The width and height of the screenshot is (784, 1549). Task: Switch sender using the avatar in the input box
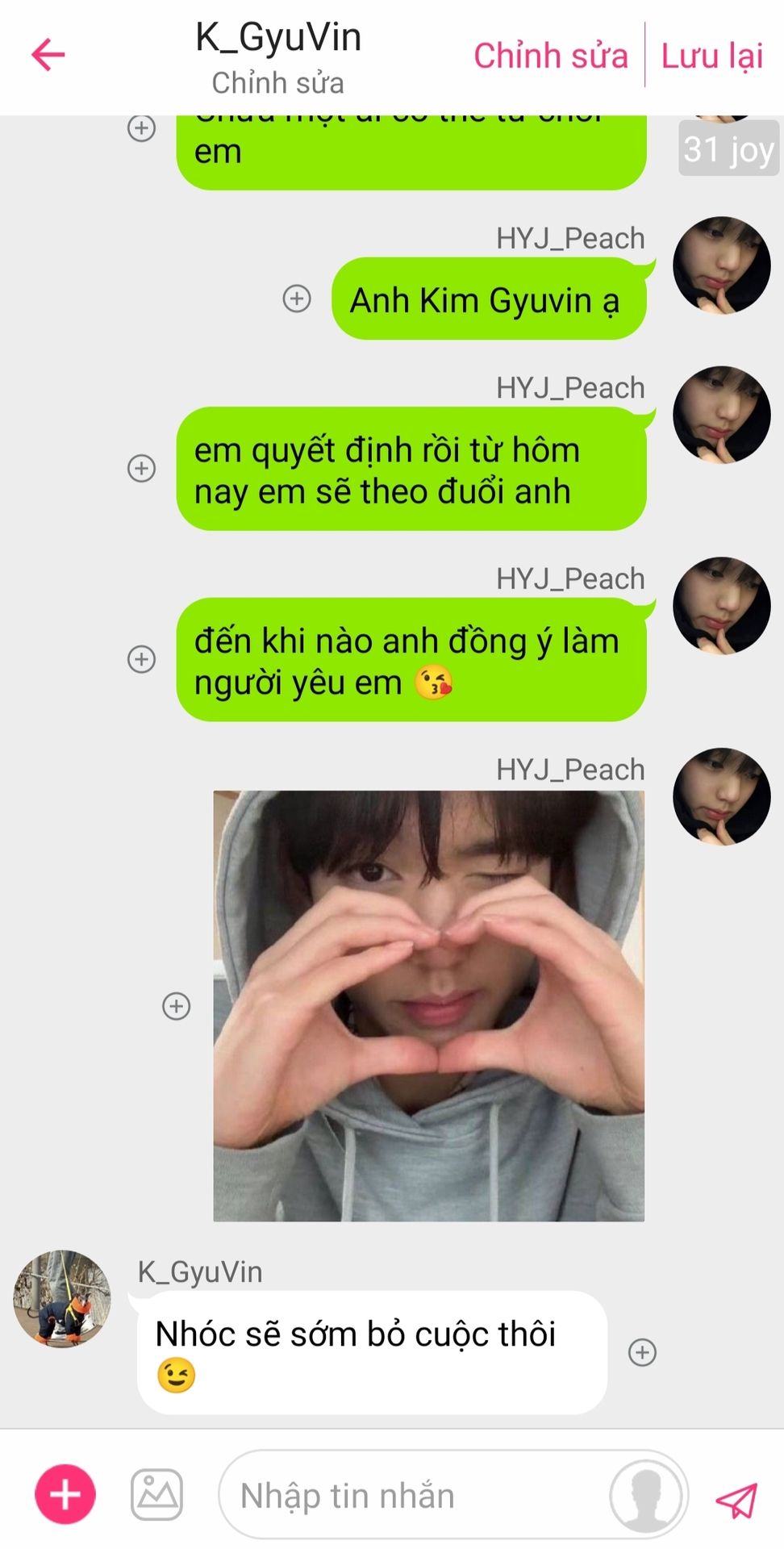coord(647,1495)
